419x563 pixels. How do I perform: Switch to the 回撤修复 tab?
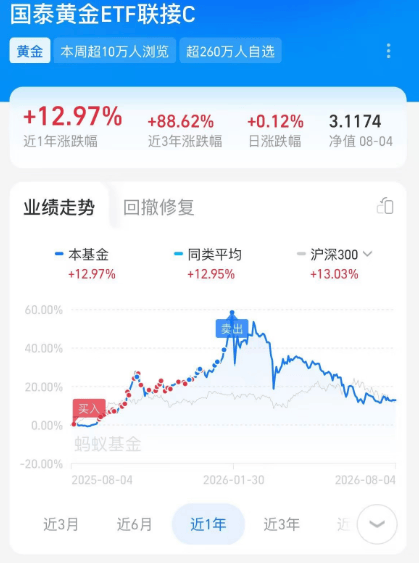(x=159, y=207)
